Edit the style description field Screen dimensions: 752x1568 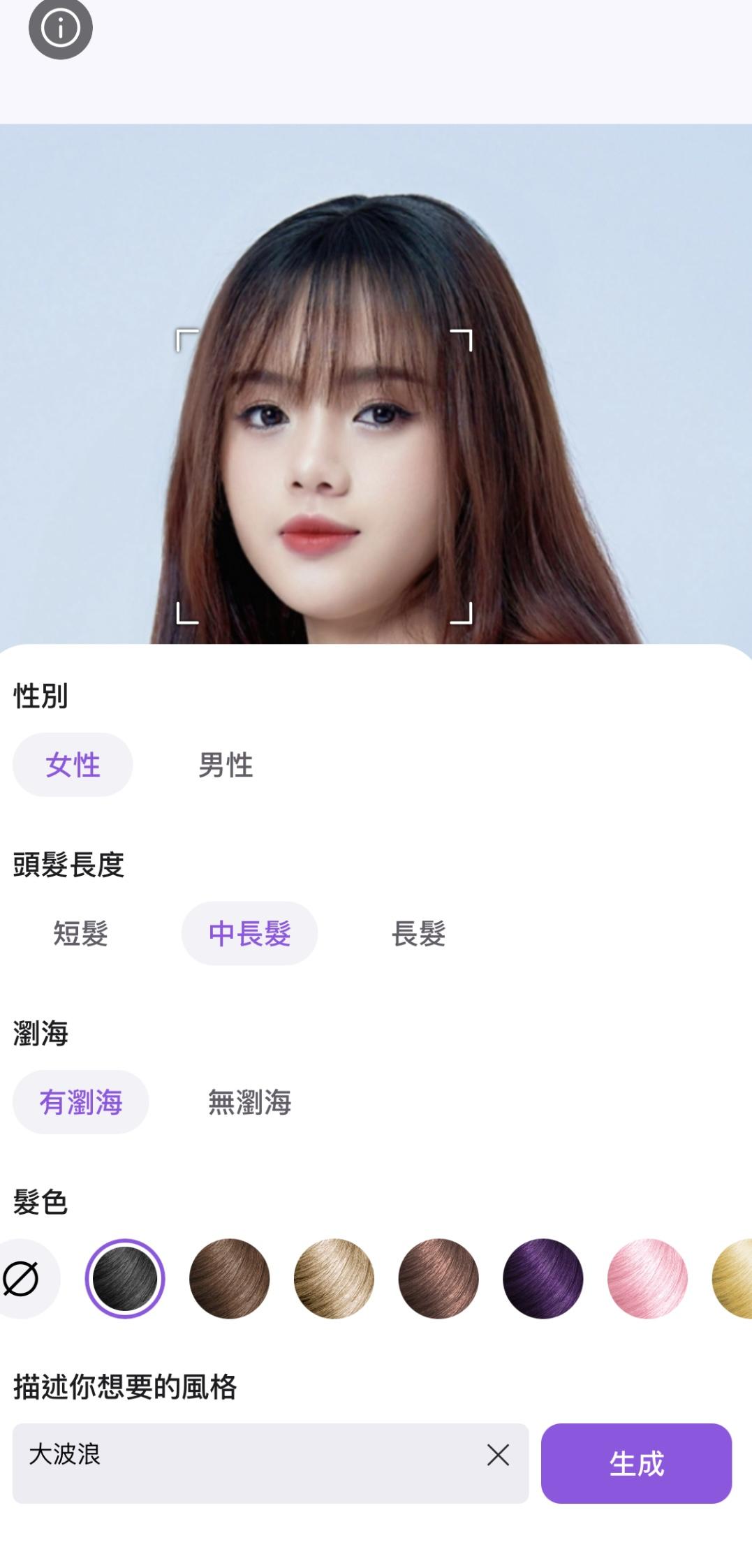[x=244, y=1463]
